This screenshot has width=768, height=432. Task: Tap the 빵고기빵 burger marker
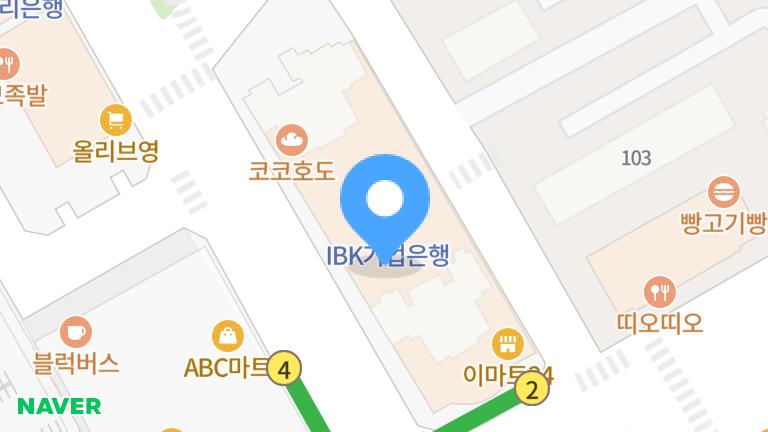pyautogui.click(x=724, y=192)
